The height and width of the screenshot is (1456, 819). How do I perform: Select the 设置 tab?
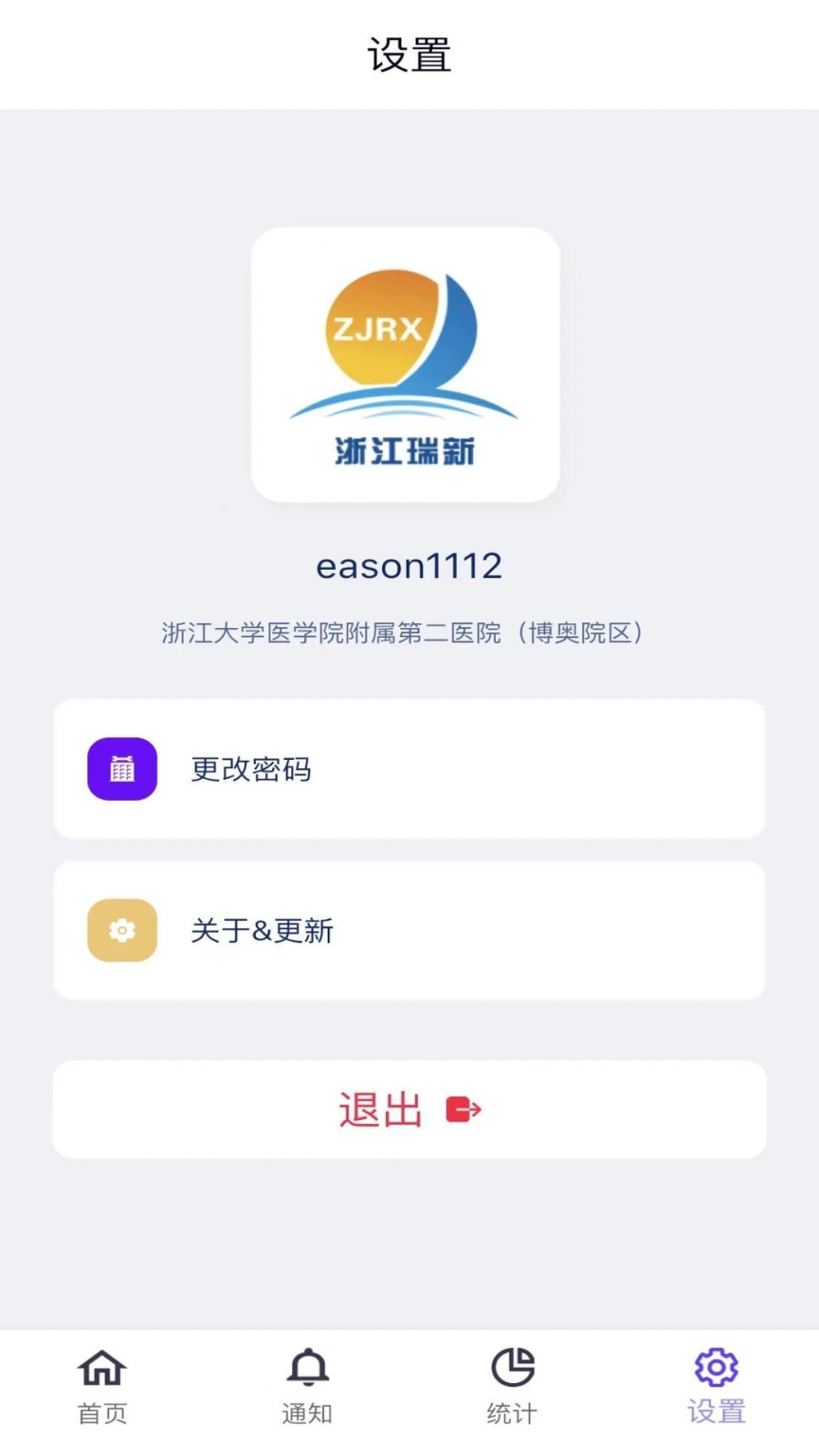[716, 1386]
